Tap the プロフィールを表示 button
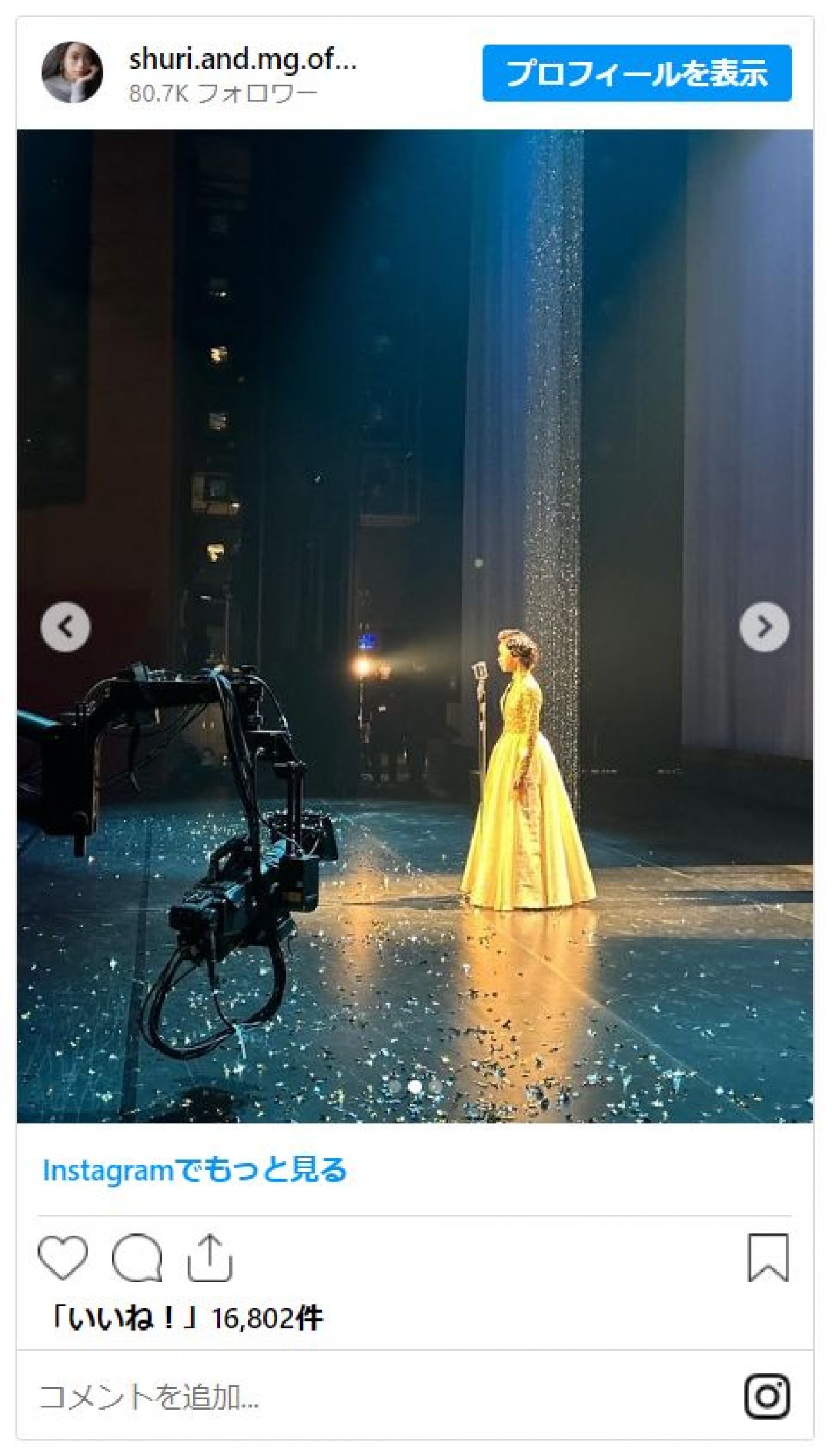 [x=636, y=73]
